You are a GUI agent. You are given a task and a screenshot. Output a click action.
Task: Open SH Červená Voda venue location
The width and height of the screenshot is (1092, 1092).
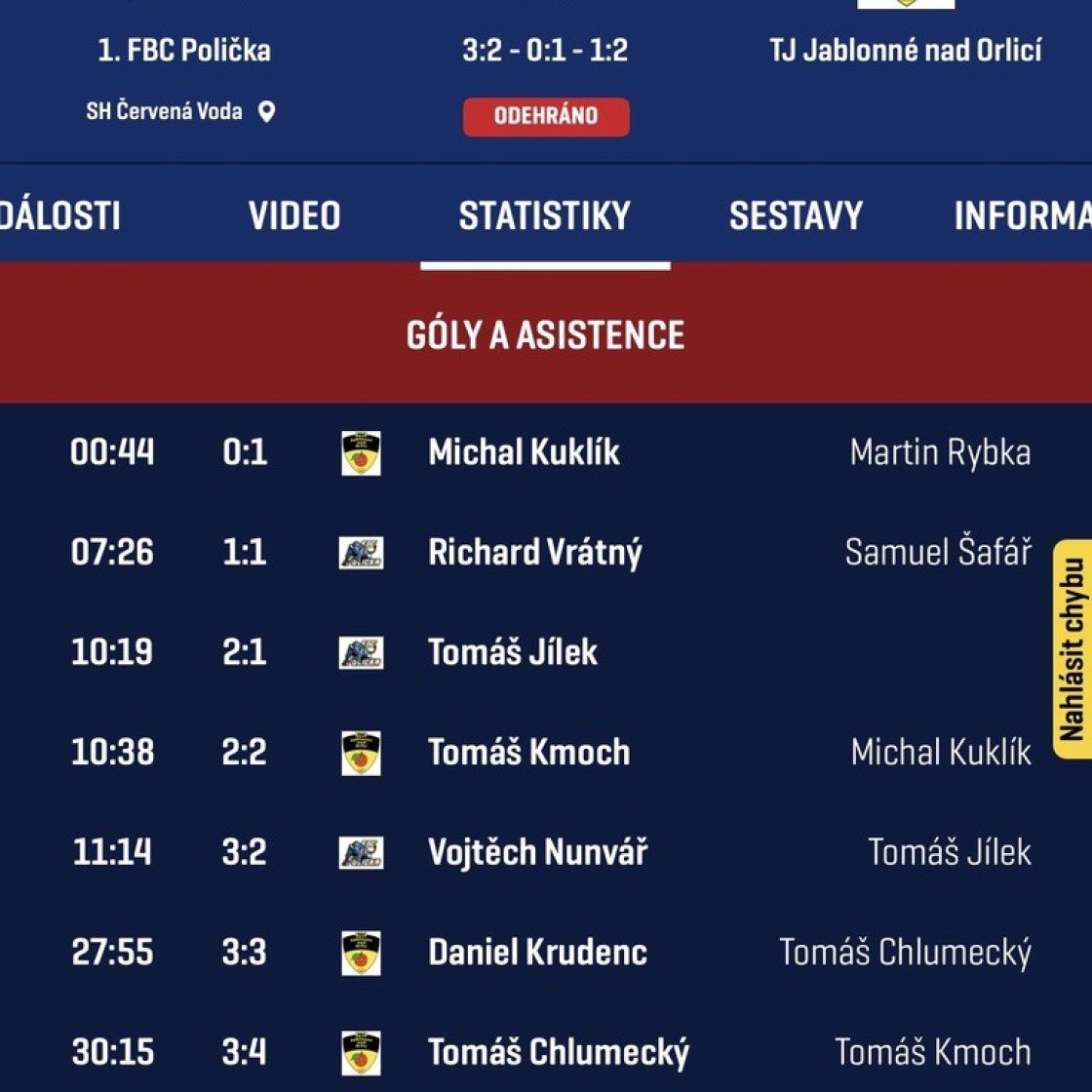180,111
